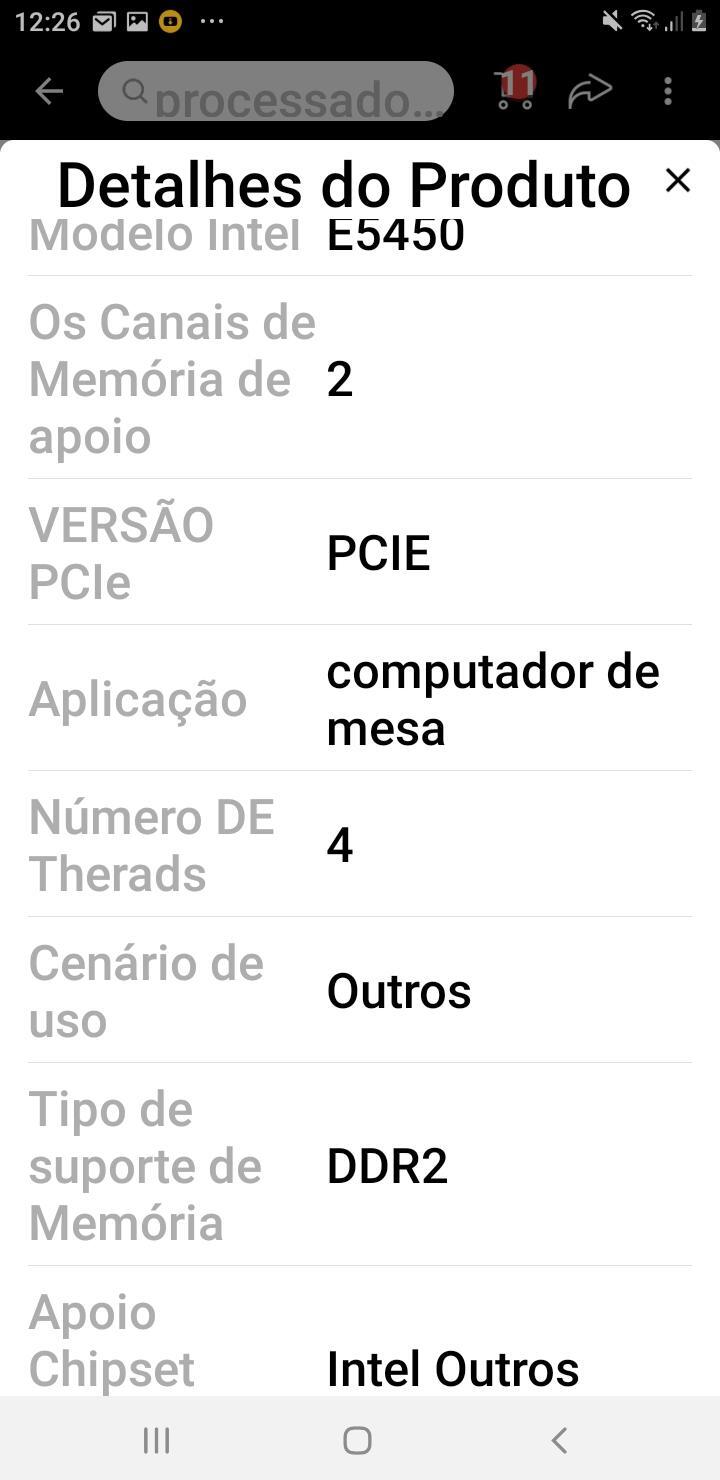Open the three-dot overflow menu
This screenshot has width=720, height=1480.
(x=668, y=92)
